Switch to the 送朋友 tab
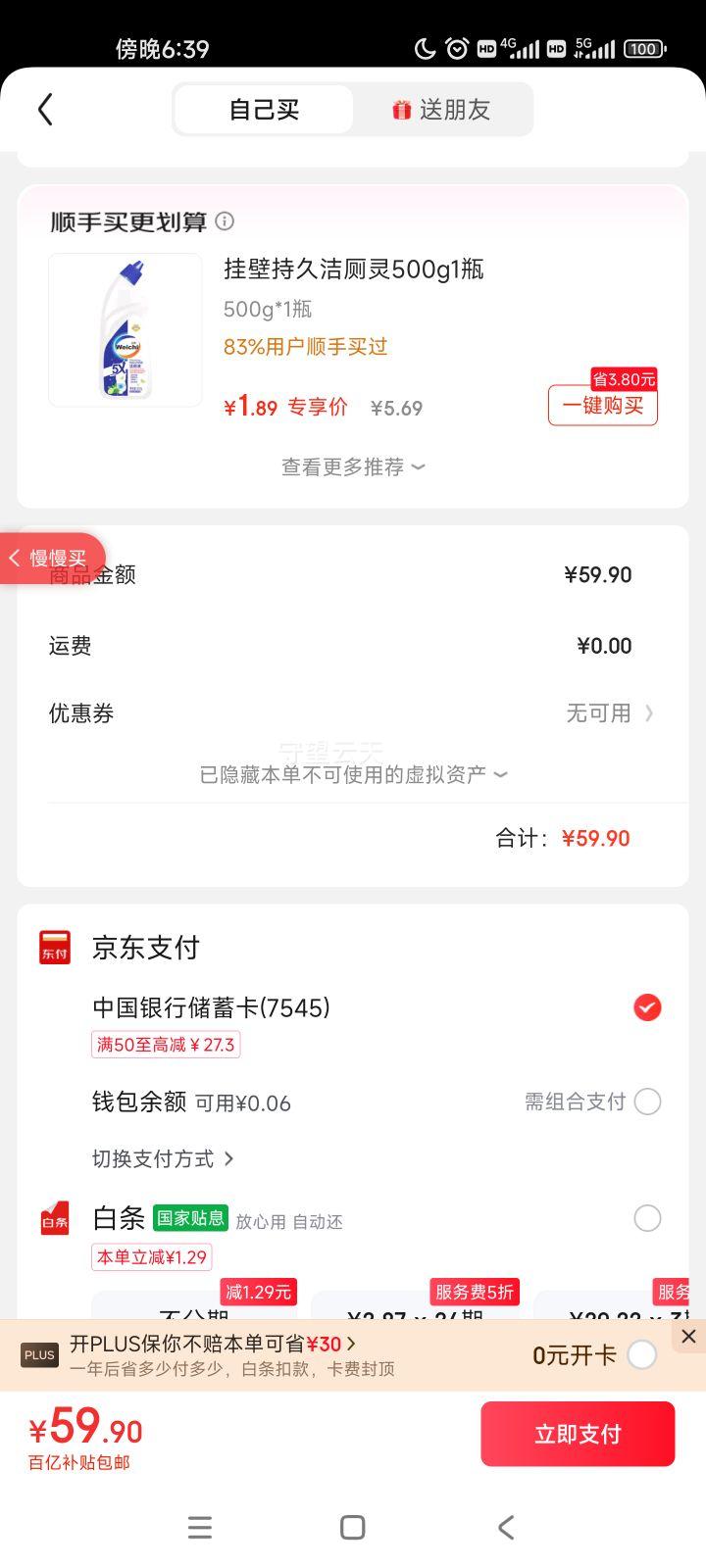Viewport: 706px width, 1568px height. [442, 110]
